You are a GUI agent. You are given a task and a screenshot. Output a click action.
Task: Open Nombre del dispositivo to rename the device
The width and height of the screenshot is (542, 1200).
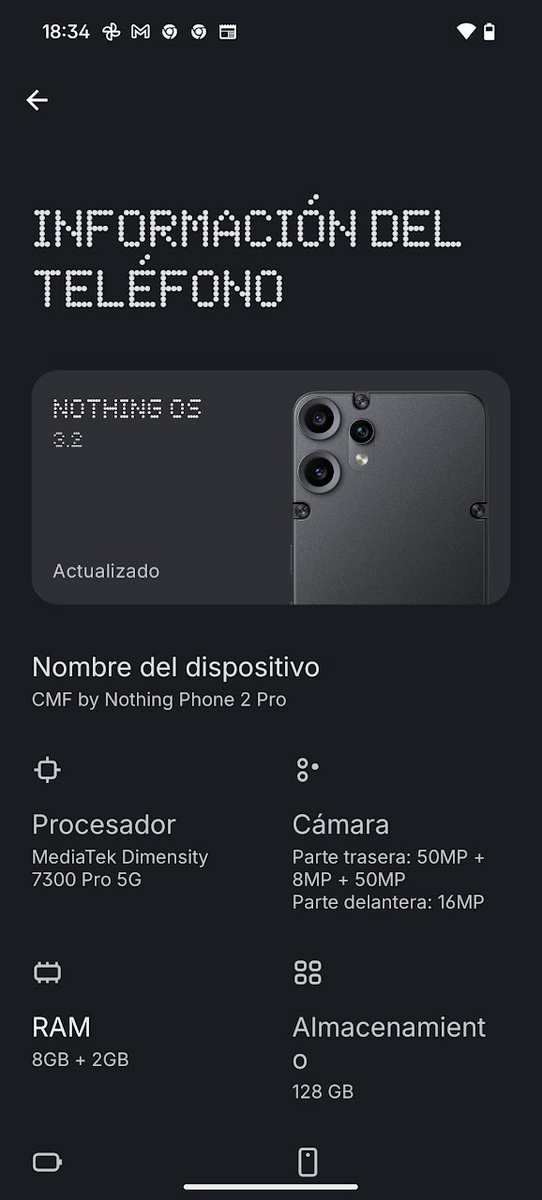coord(271,681)
